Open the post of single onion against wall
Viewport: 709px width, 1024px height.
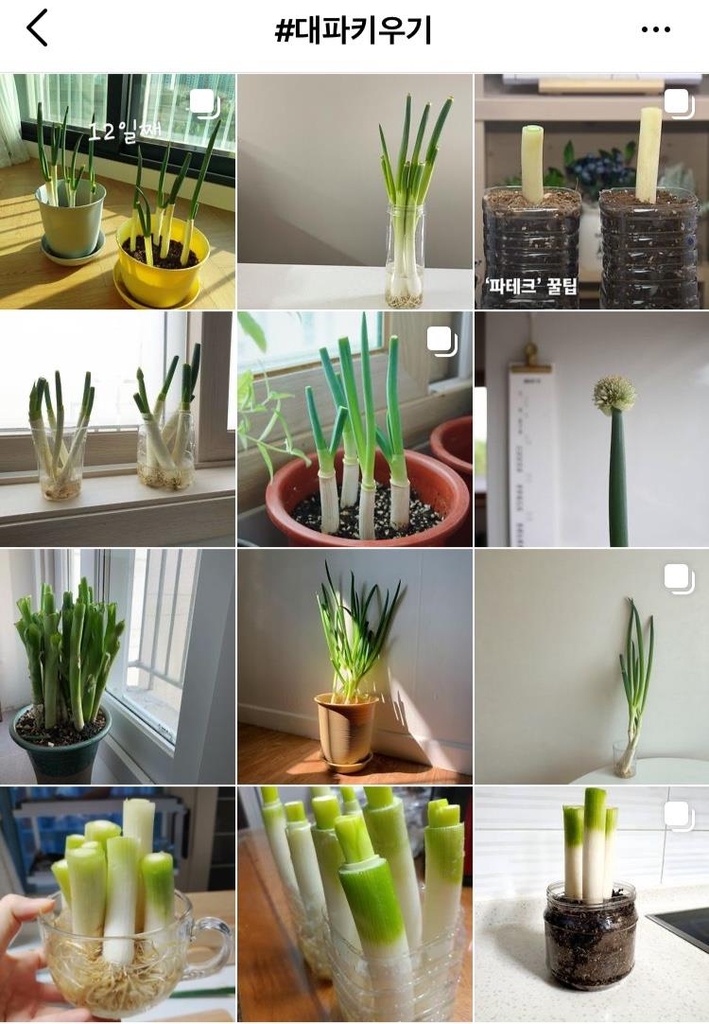click(591, 666)
